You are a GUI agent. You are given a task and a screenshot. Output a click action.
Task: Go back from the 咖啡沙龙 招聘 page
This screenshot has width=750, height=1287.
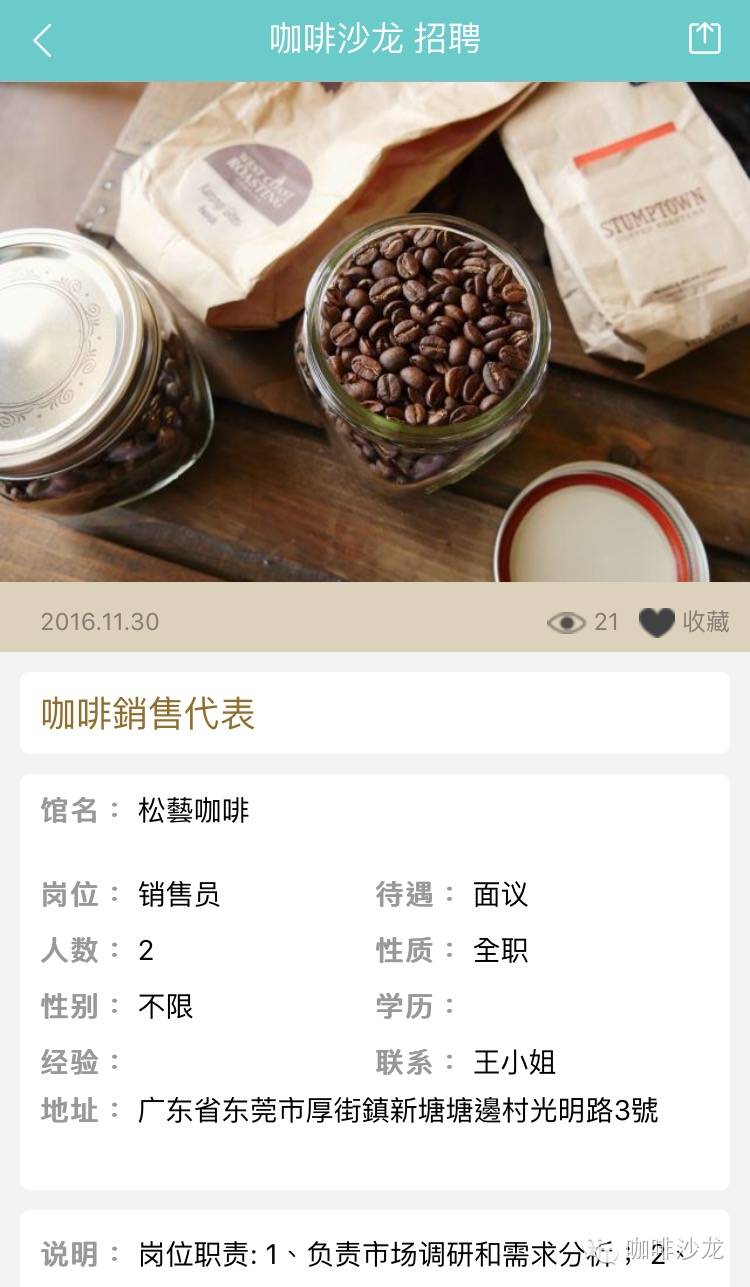pos(42,41)
